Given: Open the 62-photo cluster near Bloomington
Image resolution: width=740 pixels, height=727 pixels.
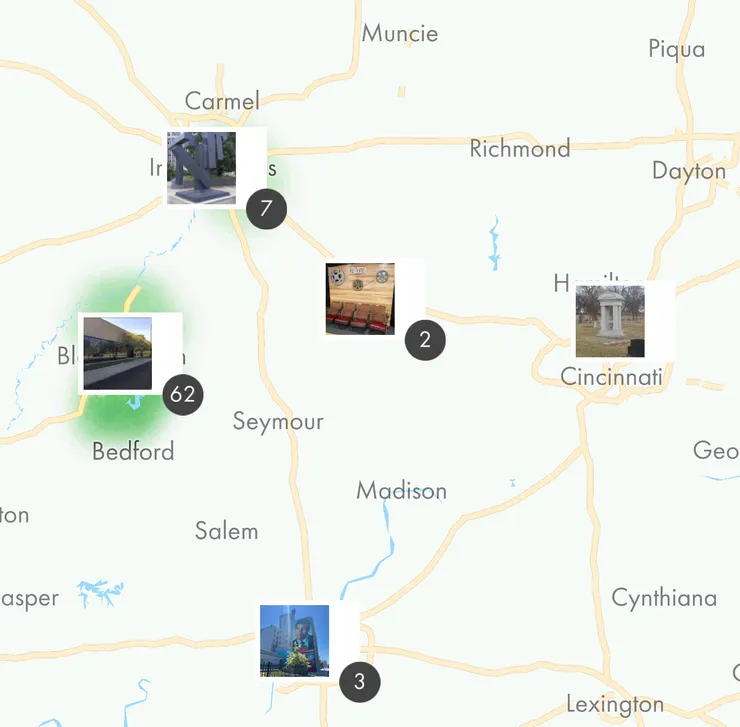Looking at the screenshot, I should point(118,353).
